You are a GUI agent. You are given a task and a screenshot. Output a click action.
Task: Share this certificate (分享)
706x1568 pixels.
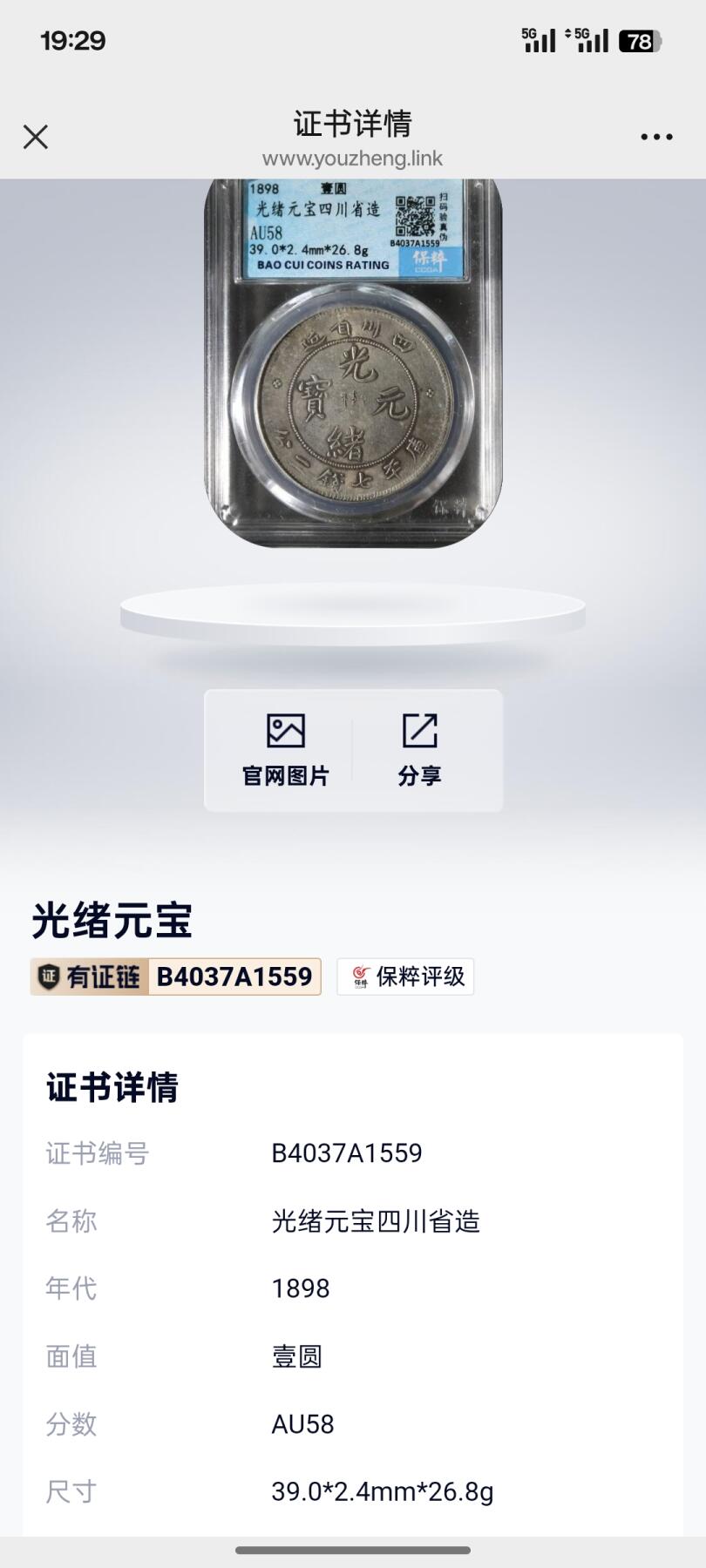coord(419,750)
